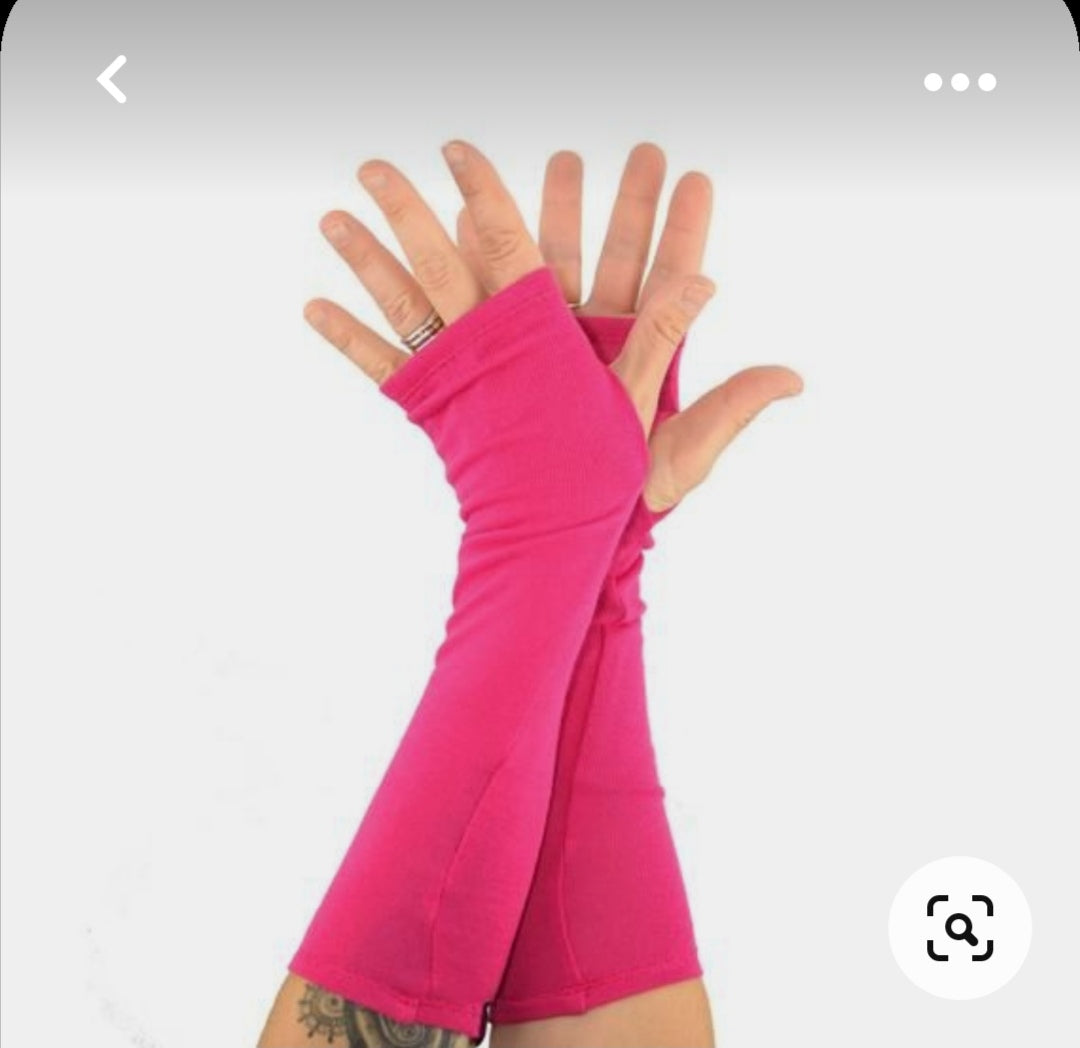Start visual search with the lens button
This screenshot has height=1048, width=1080.
(959, 928)
